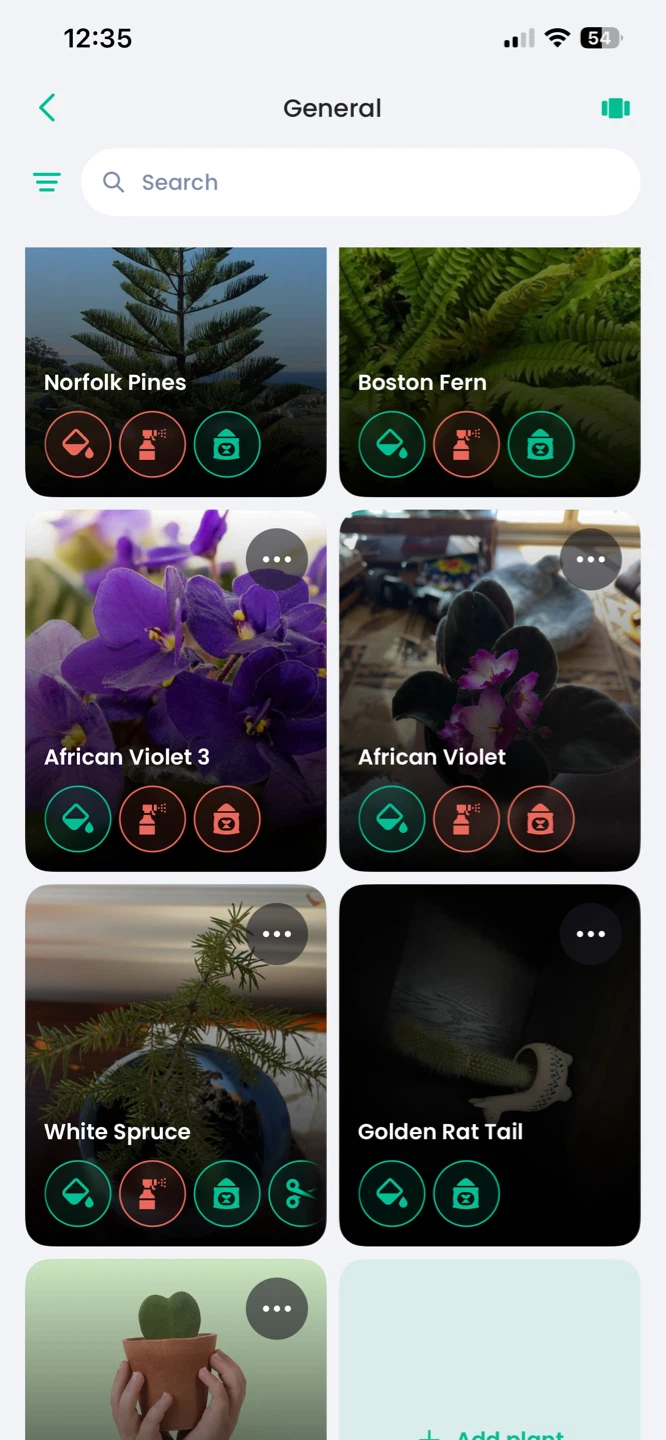Open more options on White Spruce
The height and width of the screenshot is (1440, 666).
coord(277,934)
